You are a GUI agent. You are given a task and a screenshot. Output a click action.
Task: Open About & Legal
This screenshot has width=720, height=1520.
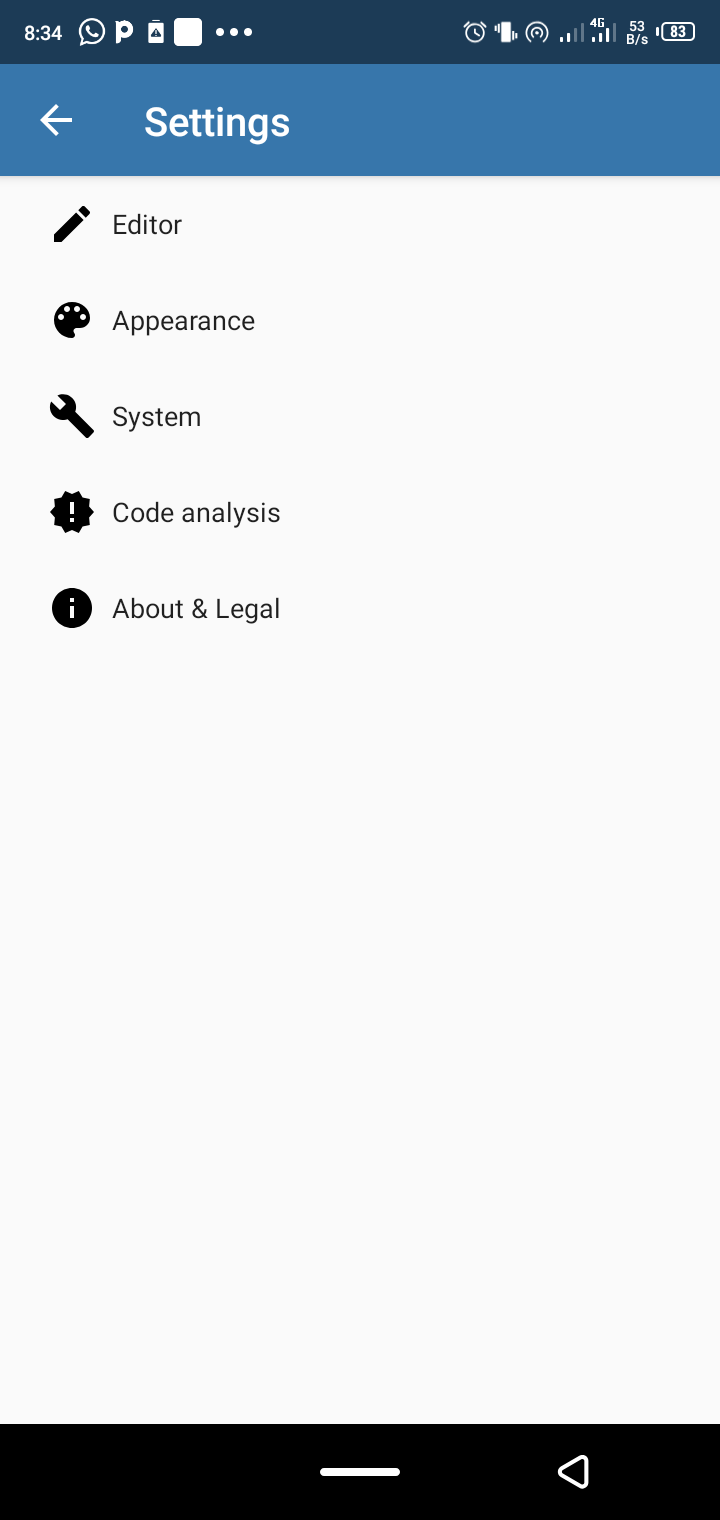tap(196, 609)
